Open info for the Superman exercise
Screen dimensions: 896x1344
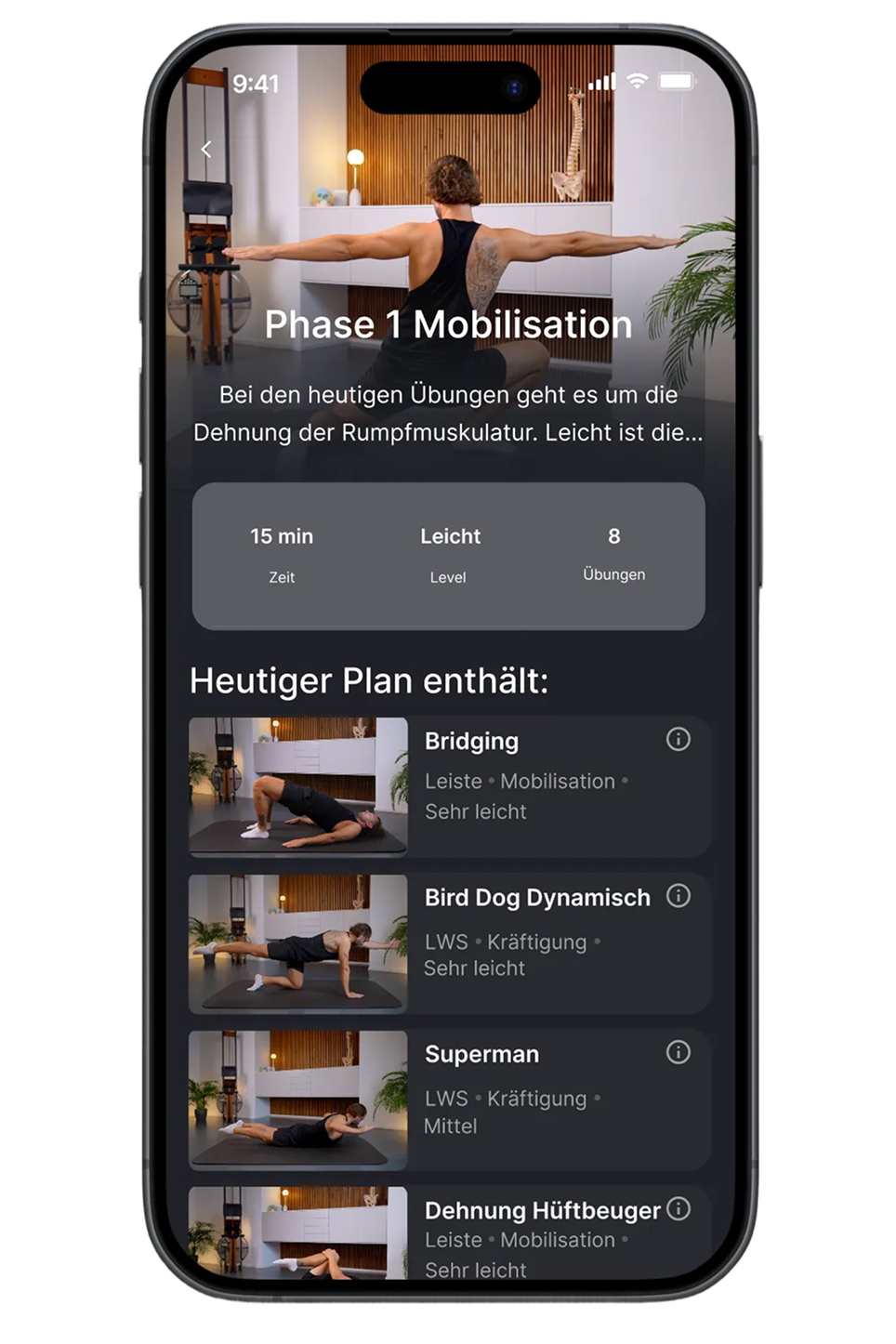(x=679, y=1052)
